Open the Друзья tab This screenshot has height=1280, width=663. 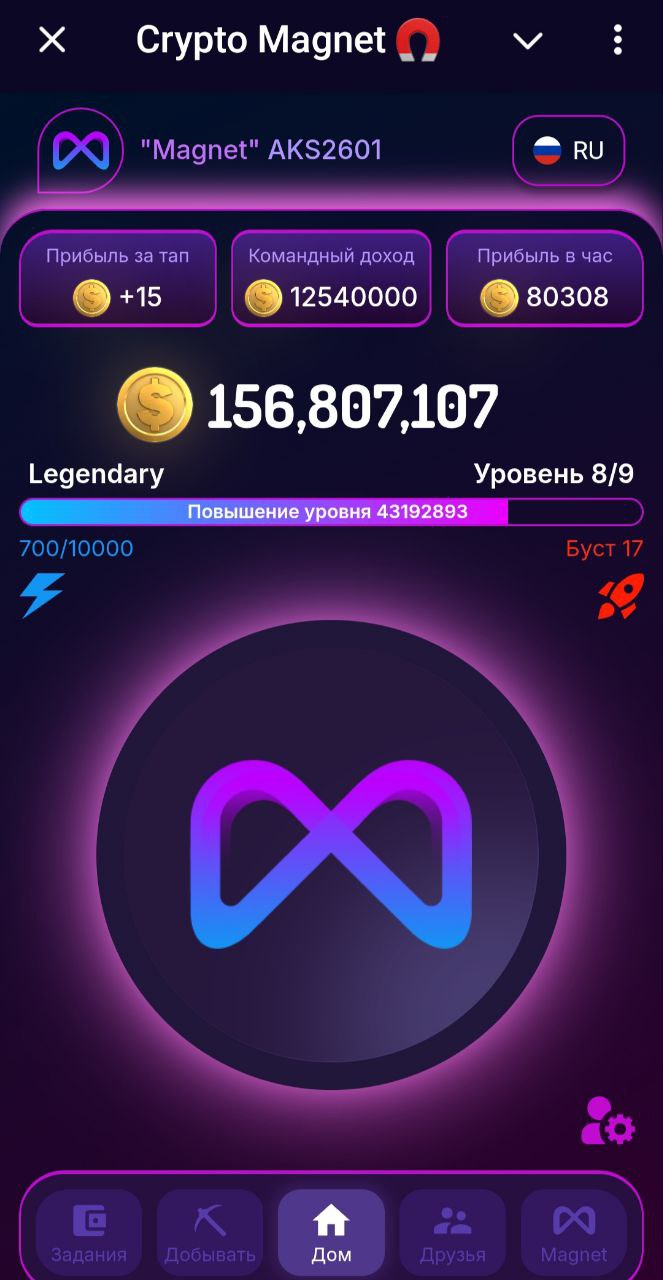(452, 1232)
